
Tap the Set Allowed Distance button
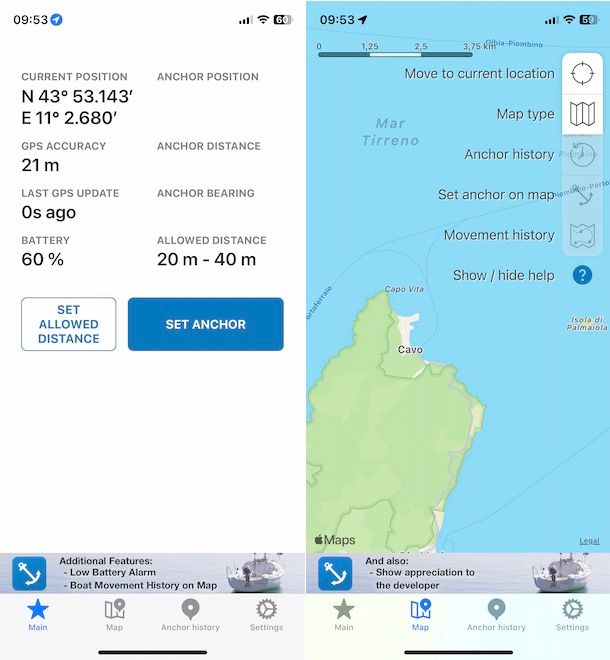68,324
